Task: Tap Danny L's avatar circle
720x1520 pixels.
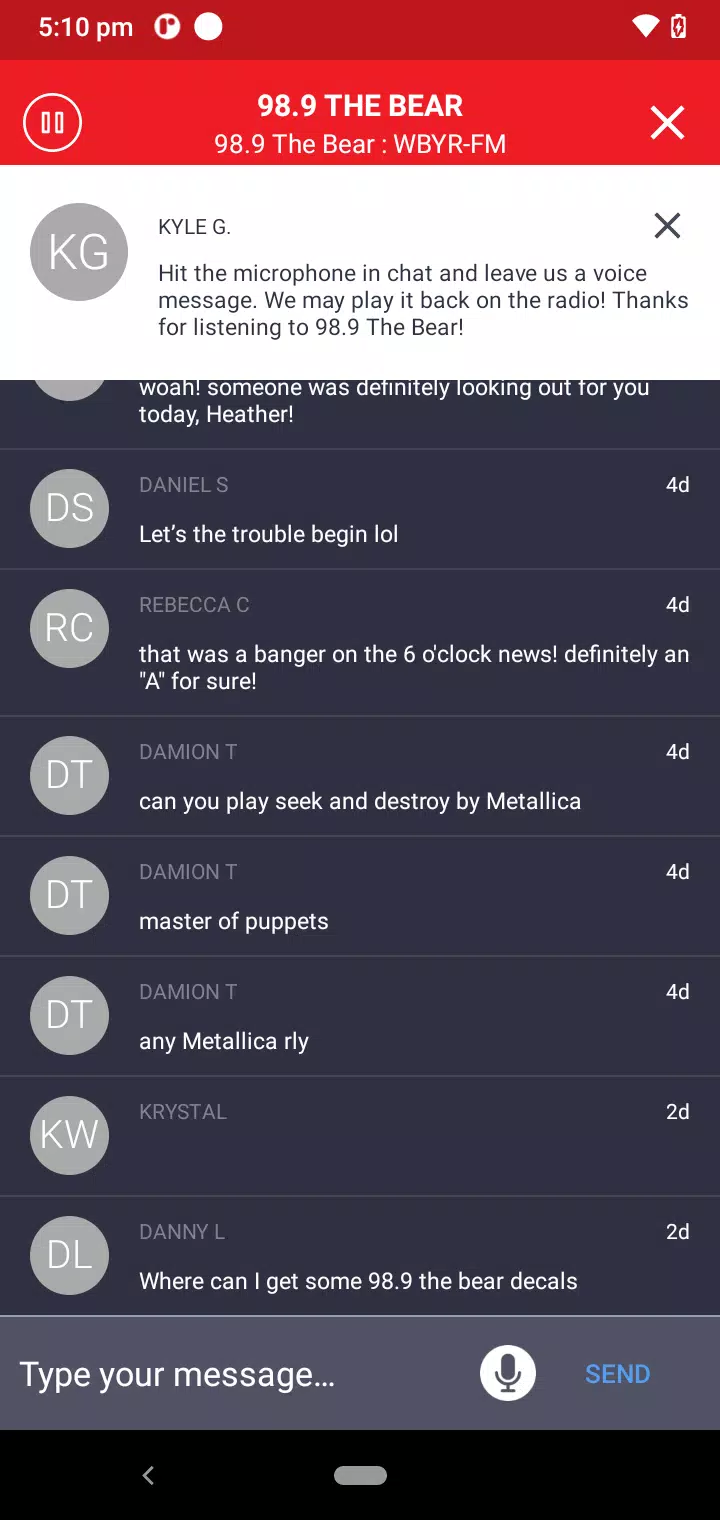Action: [x=69, y=1255]
